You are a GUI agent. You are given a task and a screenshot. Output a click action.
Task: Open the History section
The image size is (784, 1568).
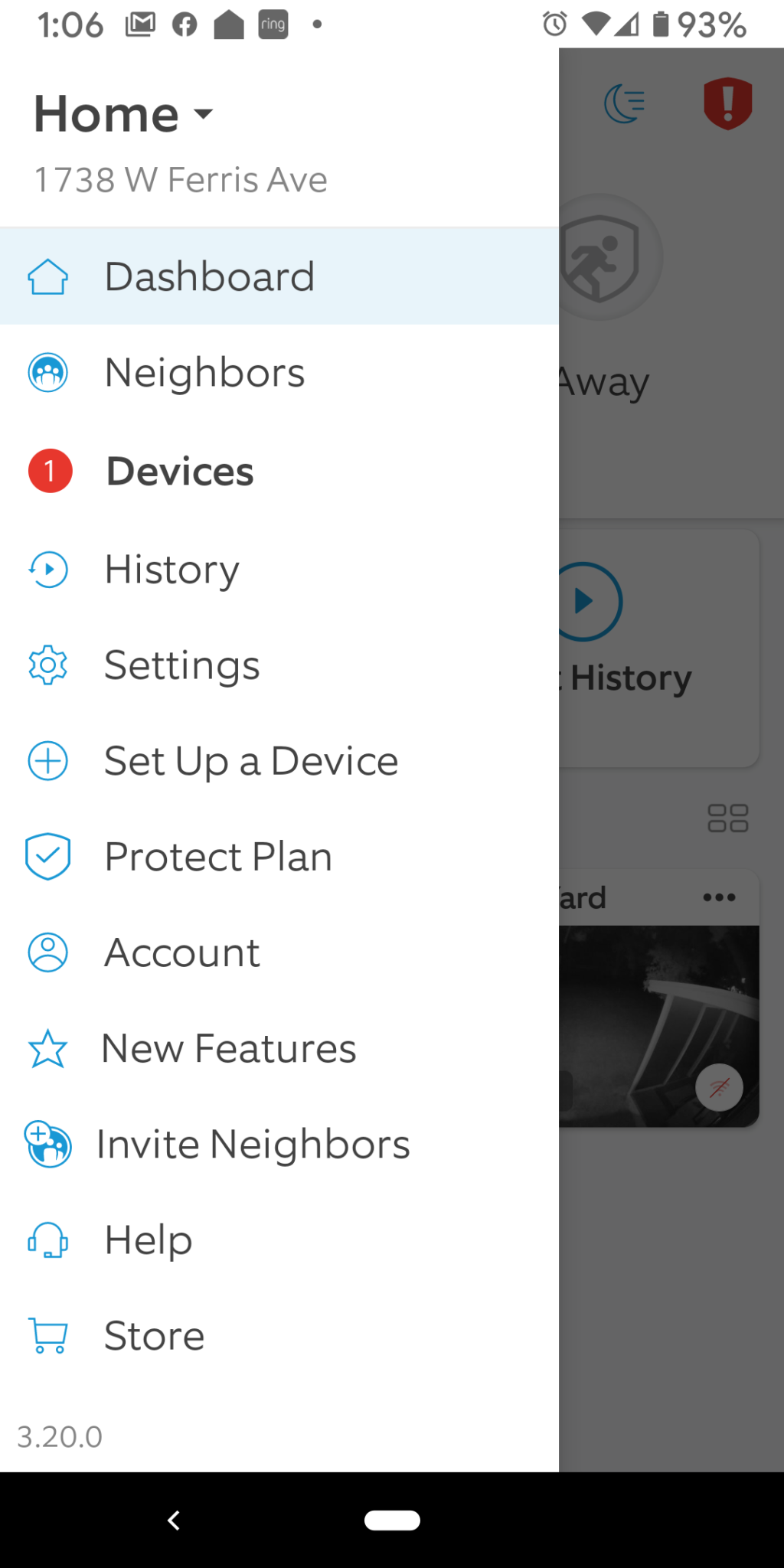(x=171, y=569)
